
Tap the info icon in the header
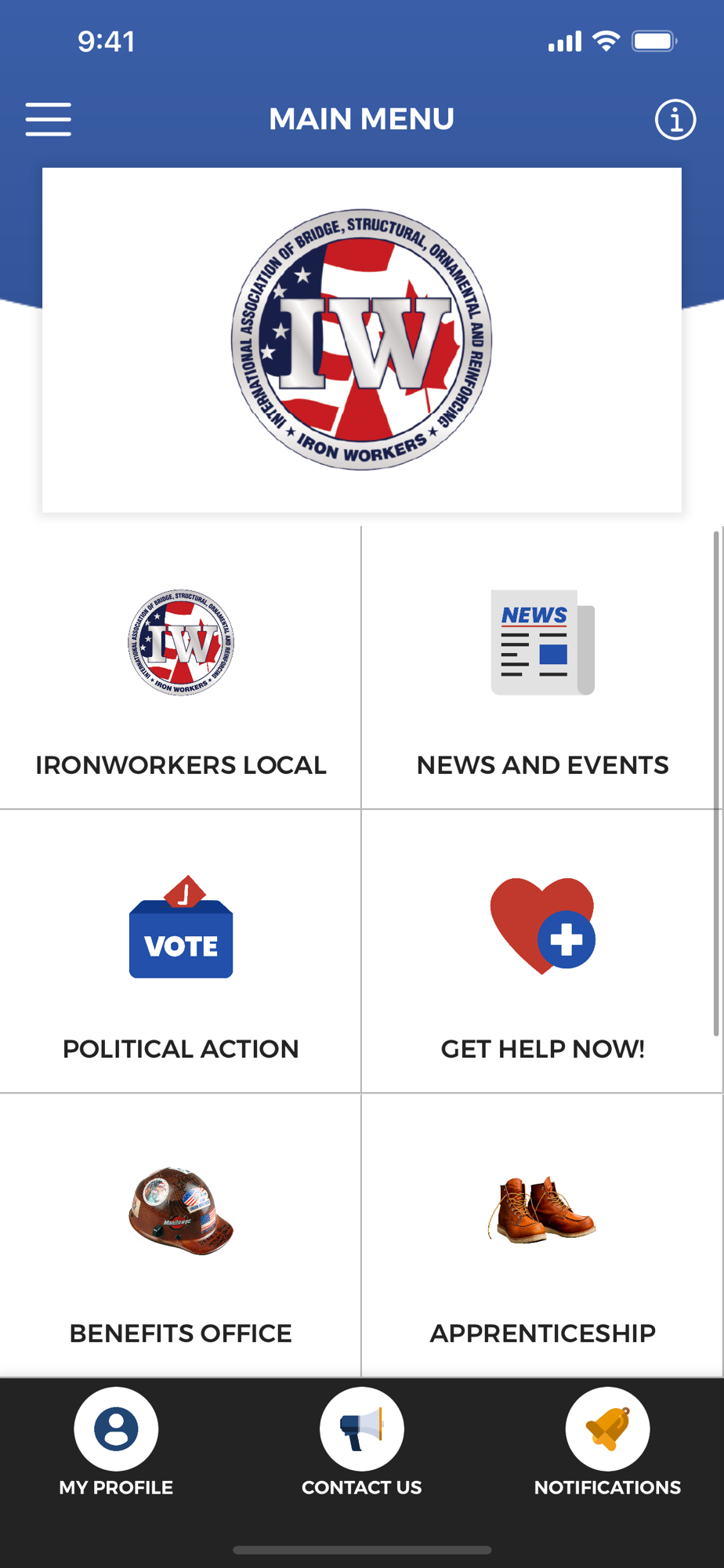(675, 119)
